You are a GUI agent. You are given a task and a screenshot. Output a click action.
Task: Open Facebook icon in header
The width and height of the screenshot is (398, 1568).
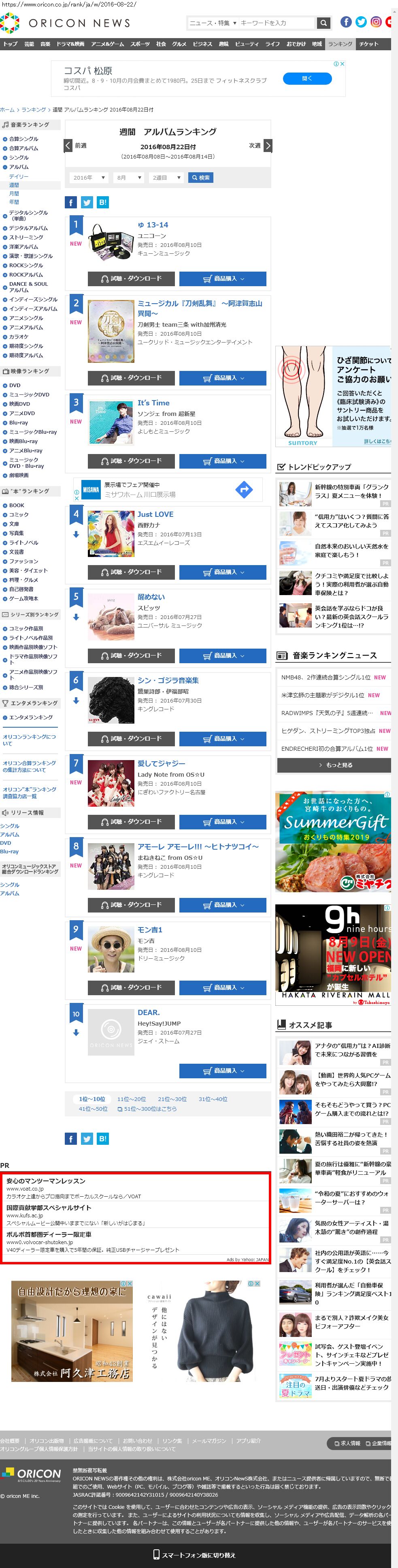click(346, 22)
